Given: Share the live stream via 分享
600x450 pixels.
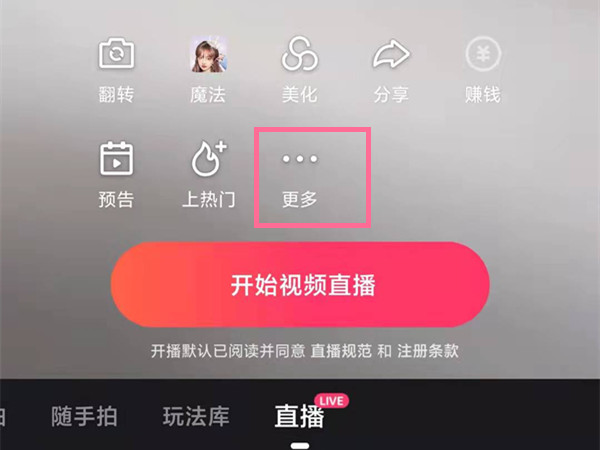Looking at the screenshot, I should [x=391, y=69].
